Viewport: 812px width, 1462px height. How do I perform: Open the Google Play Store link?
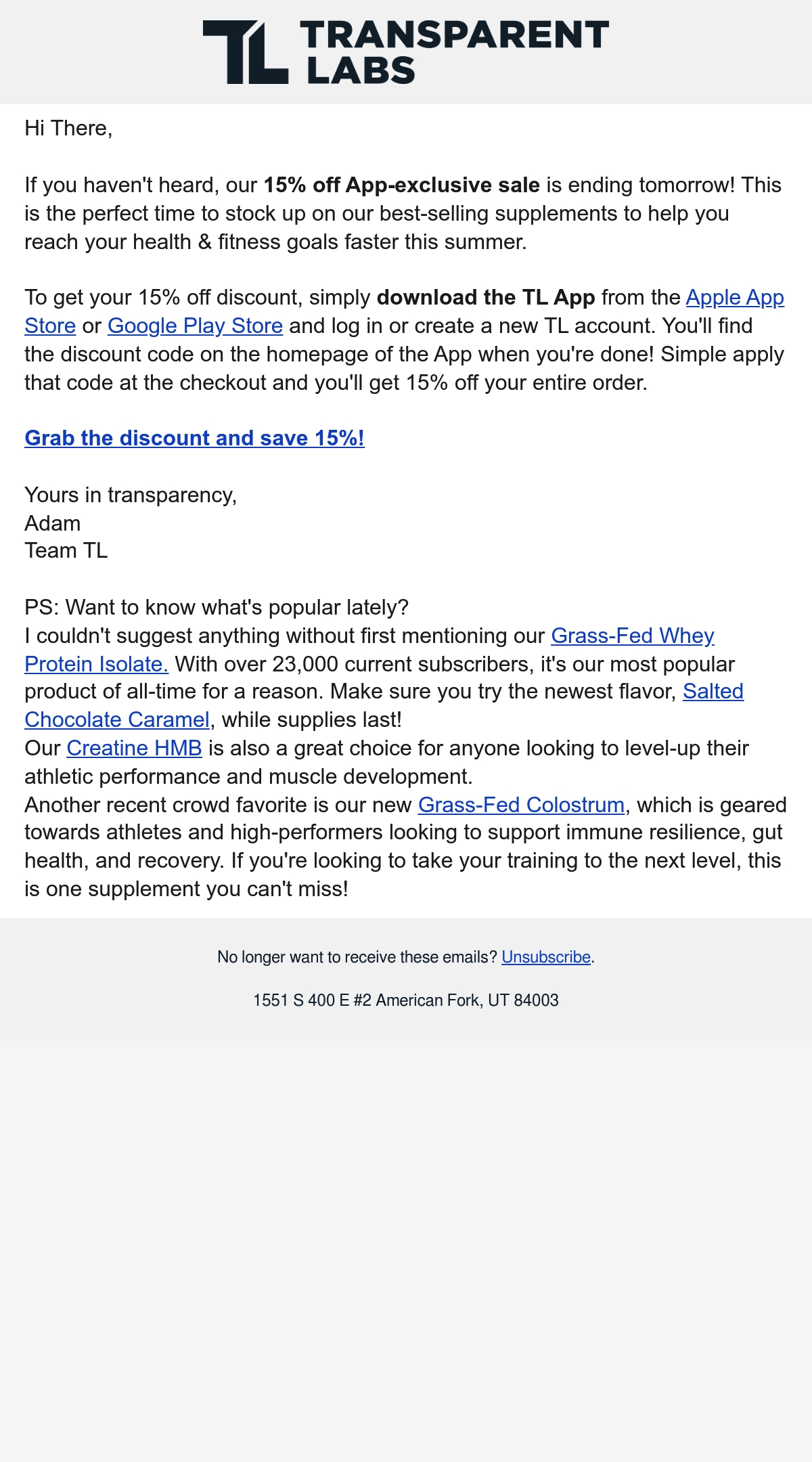tap(195, 326)
